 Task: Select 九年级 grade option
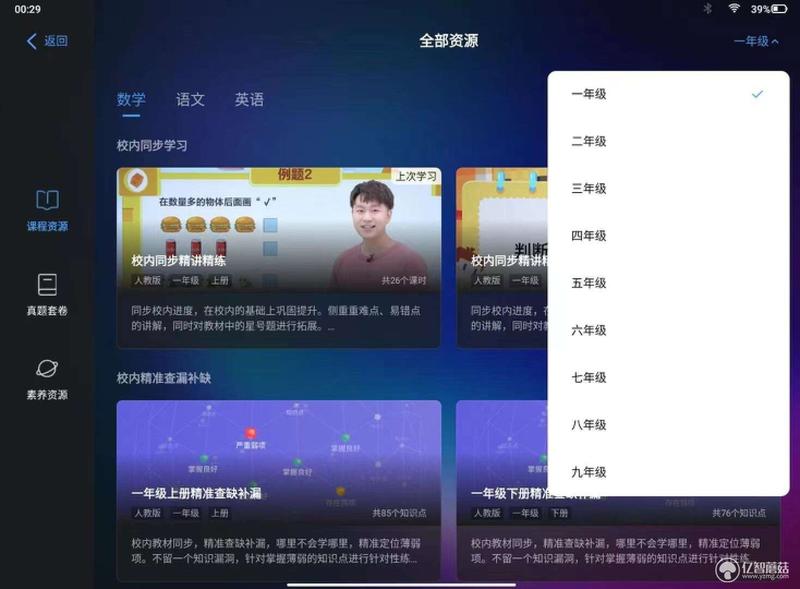pos(589,472)
